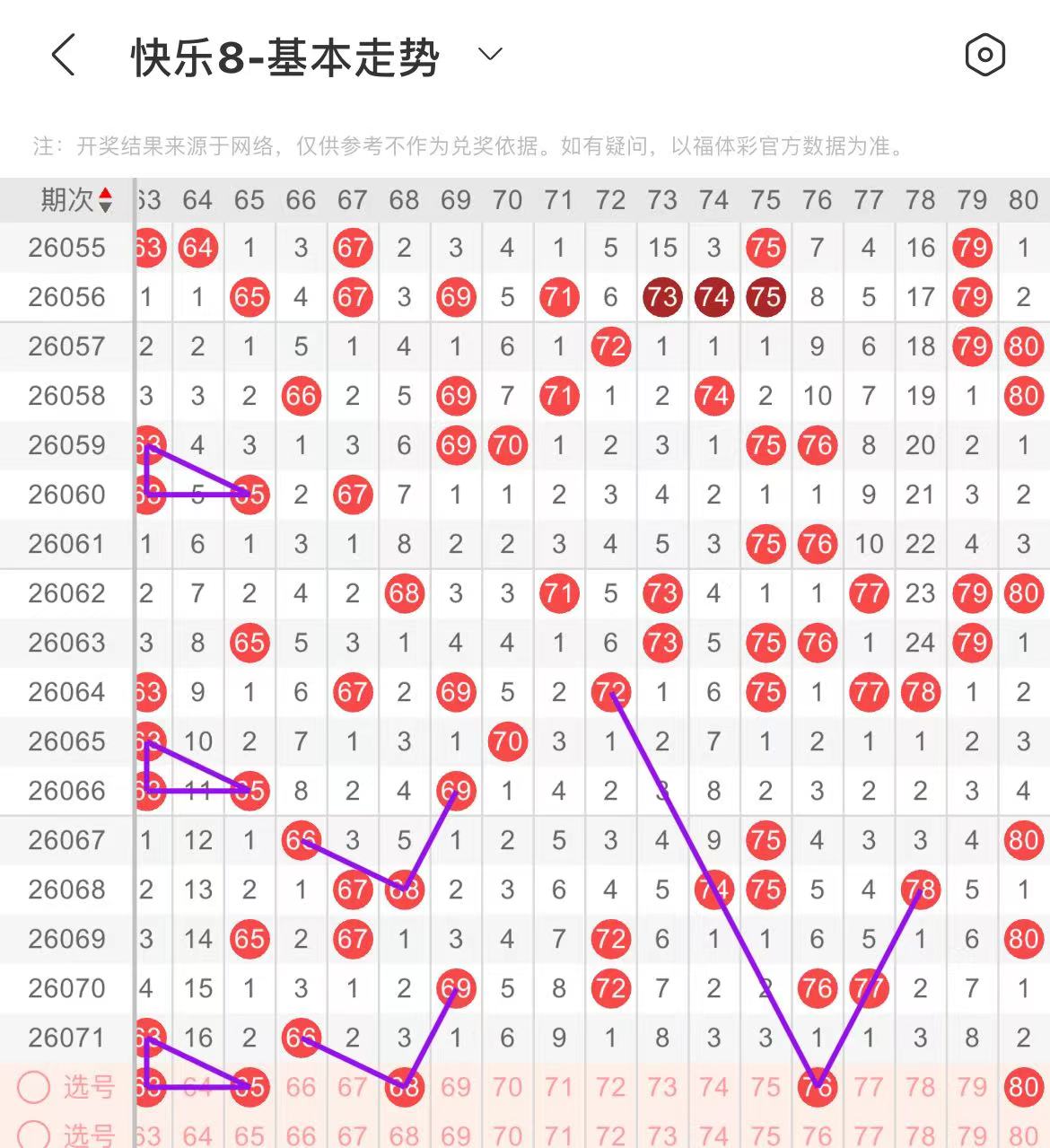Tap number 74 in the first 选号 row
The width and height of the screenshot is (1050, 1148).
coord(713,1087)
